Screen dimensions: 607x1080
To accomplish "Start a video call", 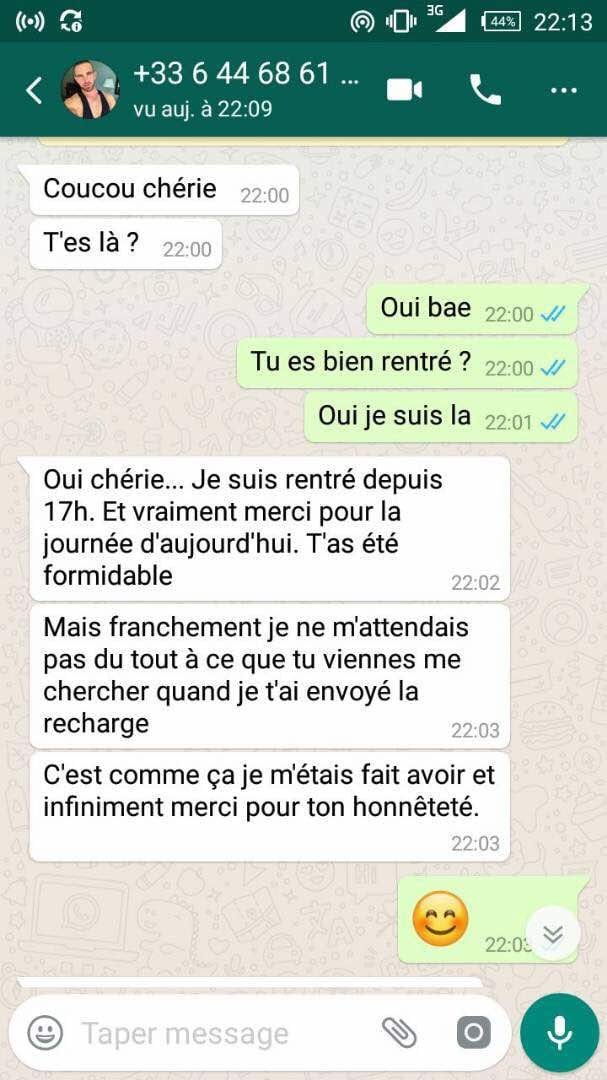I will 405,90.
